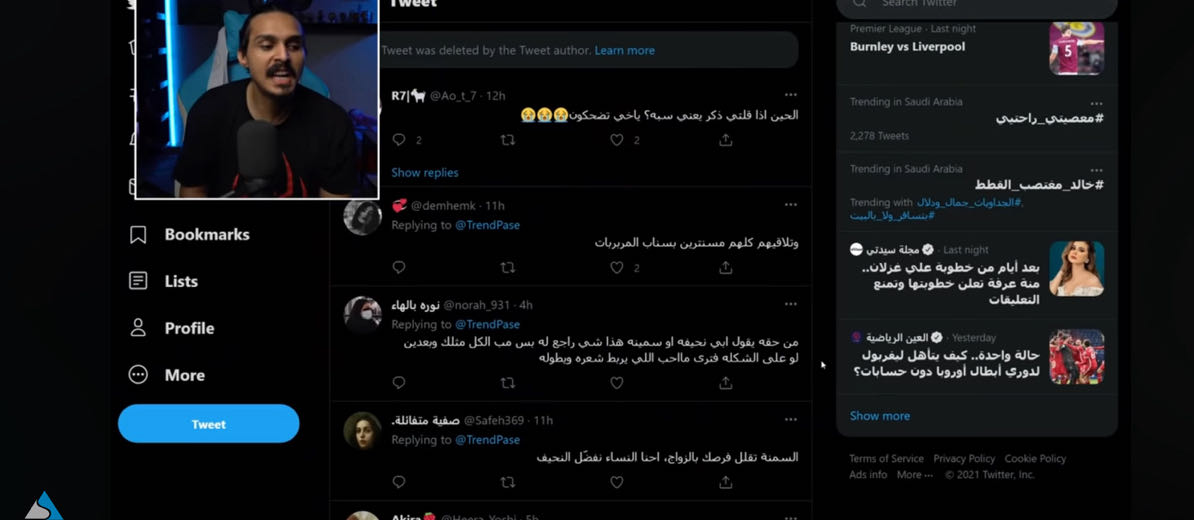Like the tweet by @Safeh369

pos(617,482)
